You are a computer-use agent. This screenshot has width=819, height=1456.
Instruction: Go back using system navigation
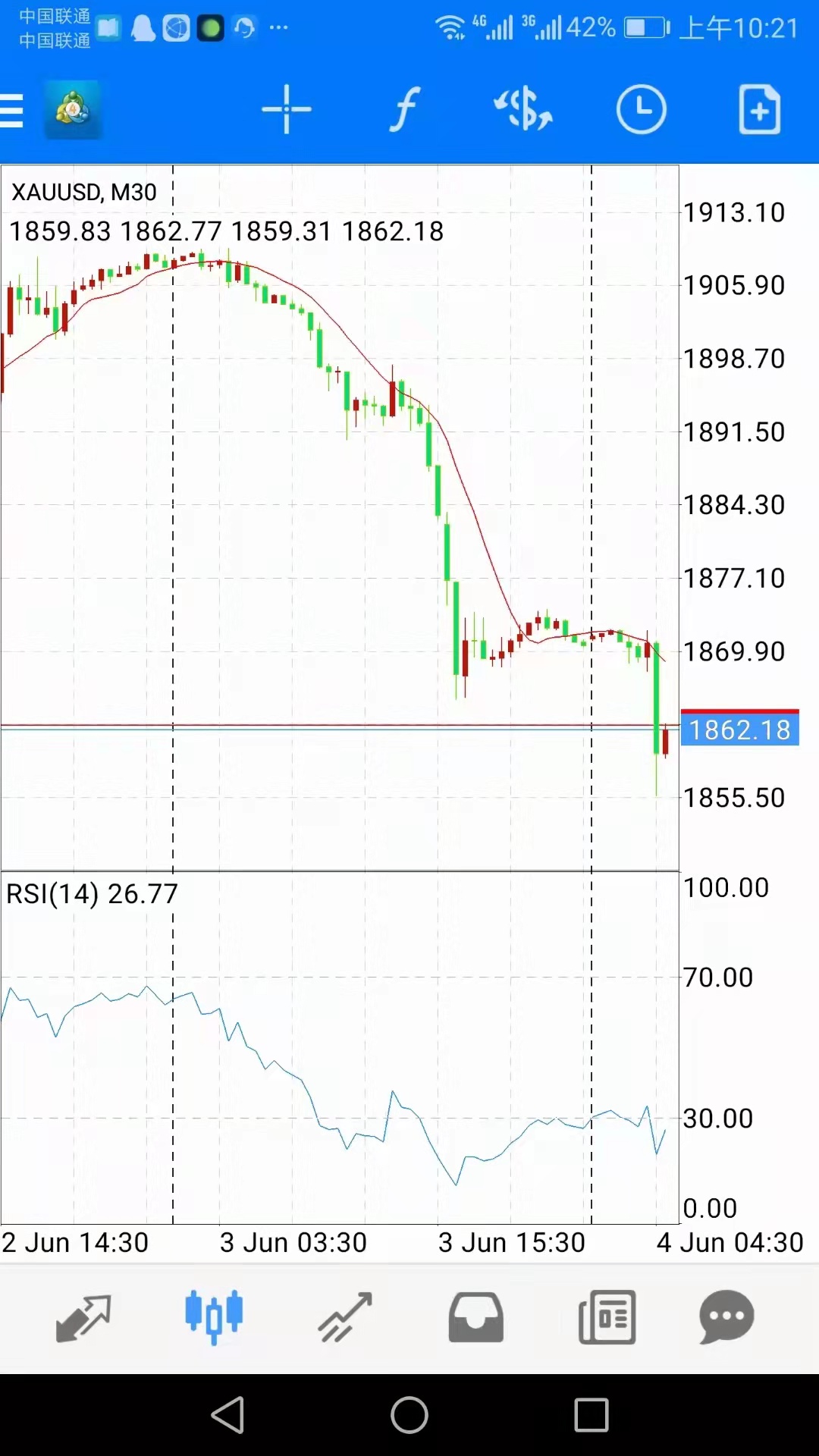[227, 1415]
